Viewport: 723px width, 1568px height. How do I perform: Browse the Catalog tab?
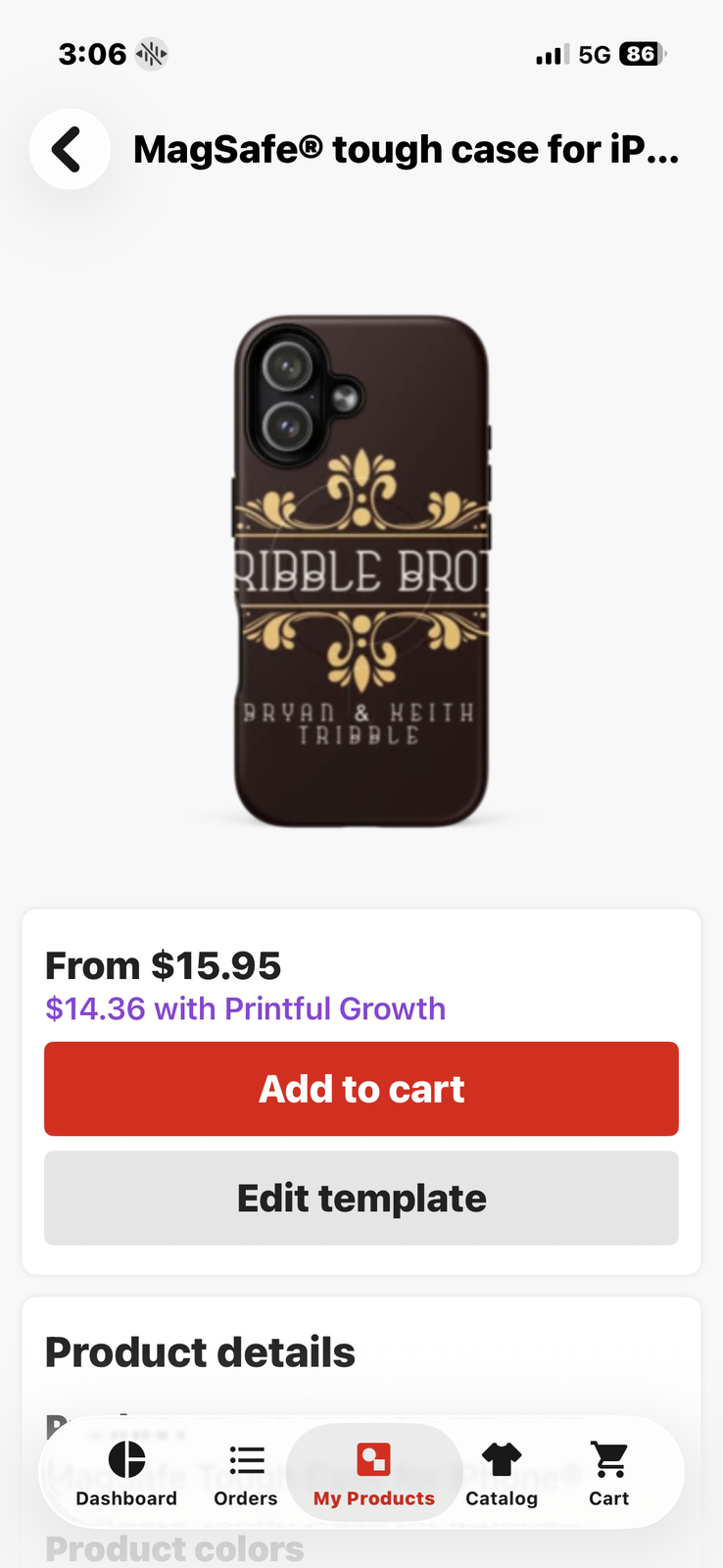(502, 1473)
